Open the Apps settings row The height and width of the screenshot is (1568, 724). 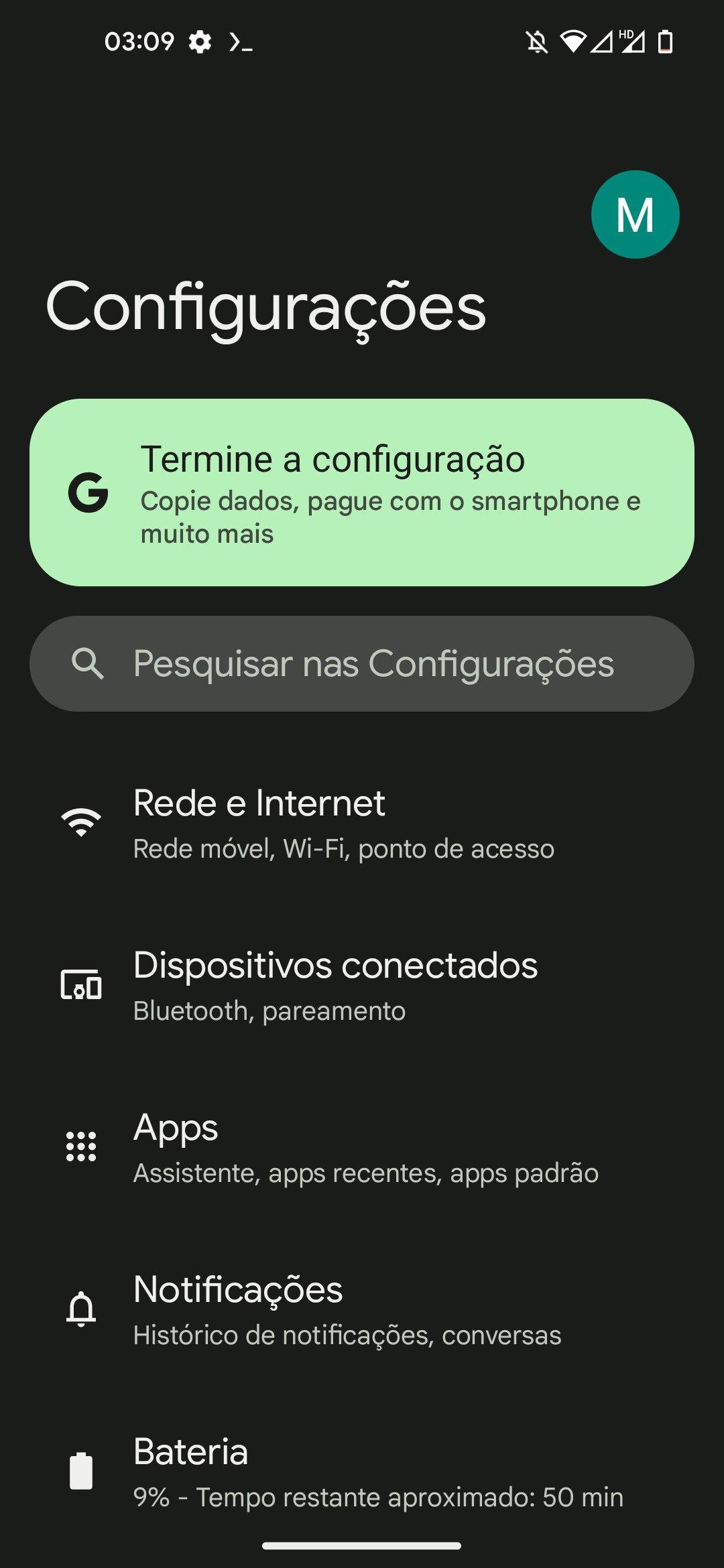click(362, 1147)
